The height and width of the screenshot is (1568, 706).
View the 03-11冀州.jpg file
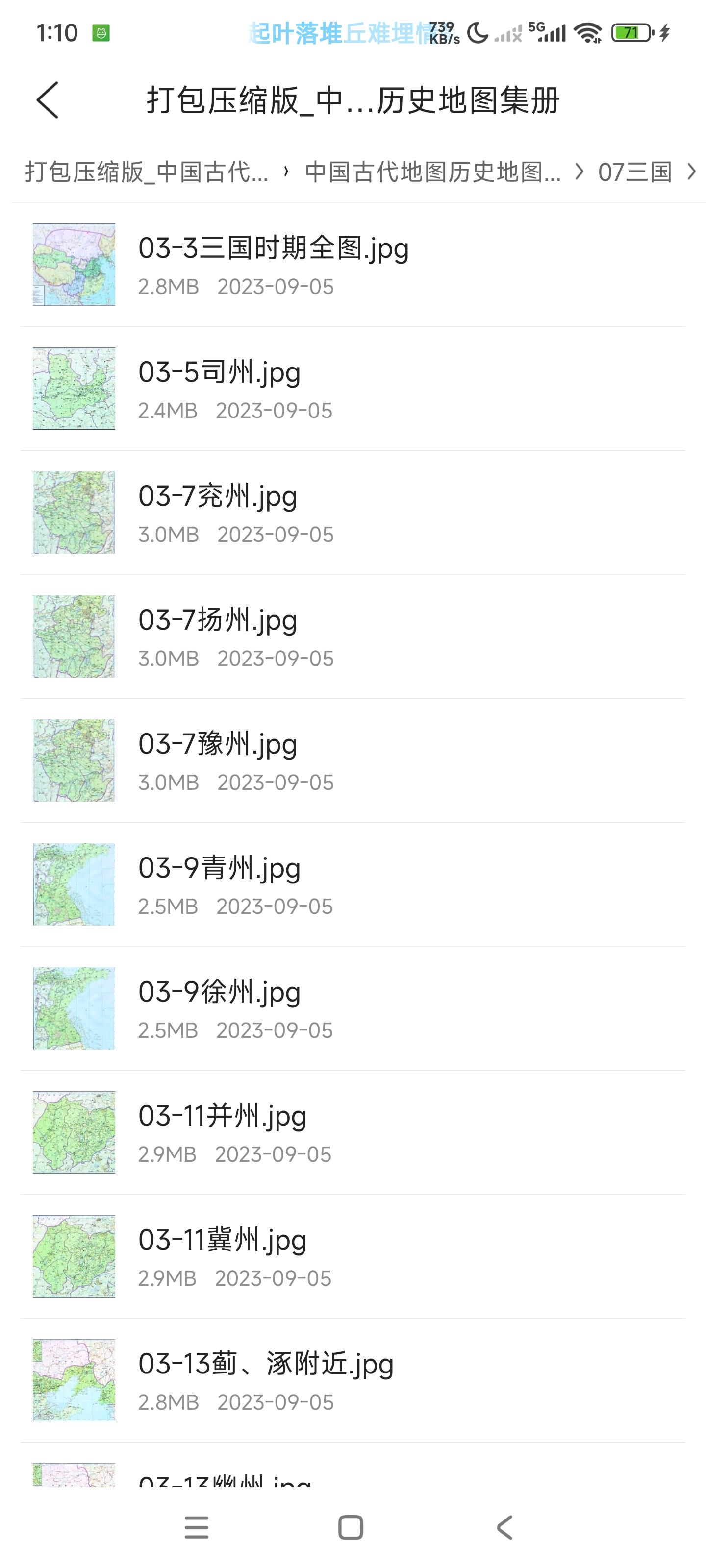coord(353,1257)
